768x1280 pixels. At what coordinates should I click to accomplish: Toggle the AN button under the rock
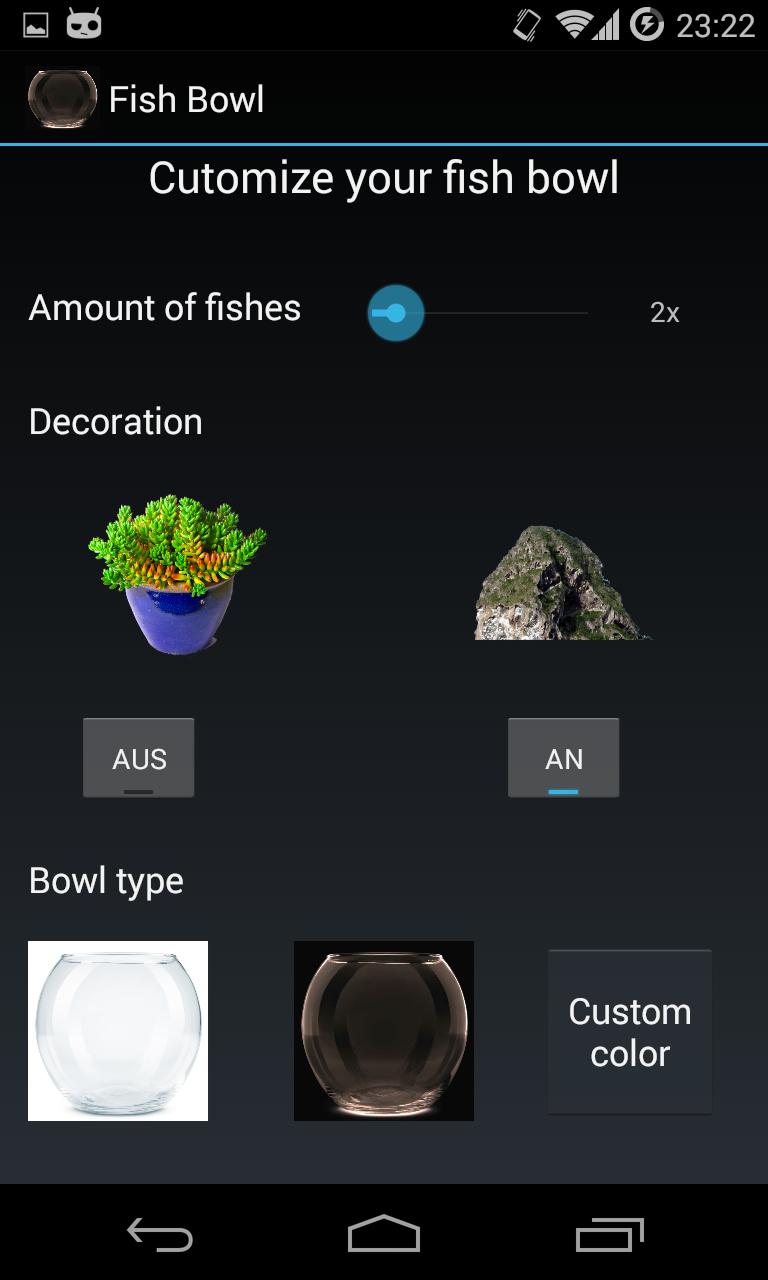(x=563, y=758)
